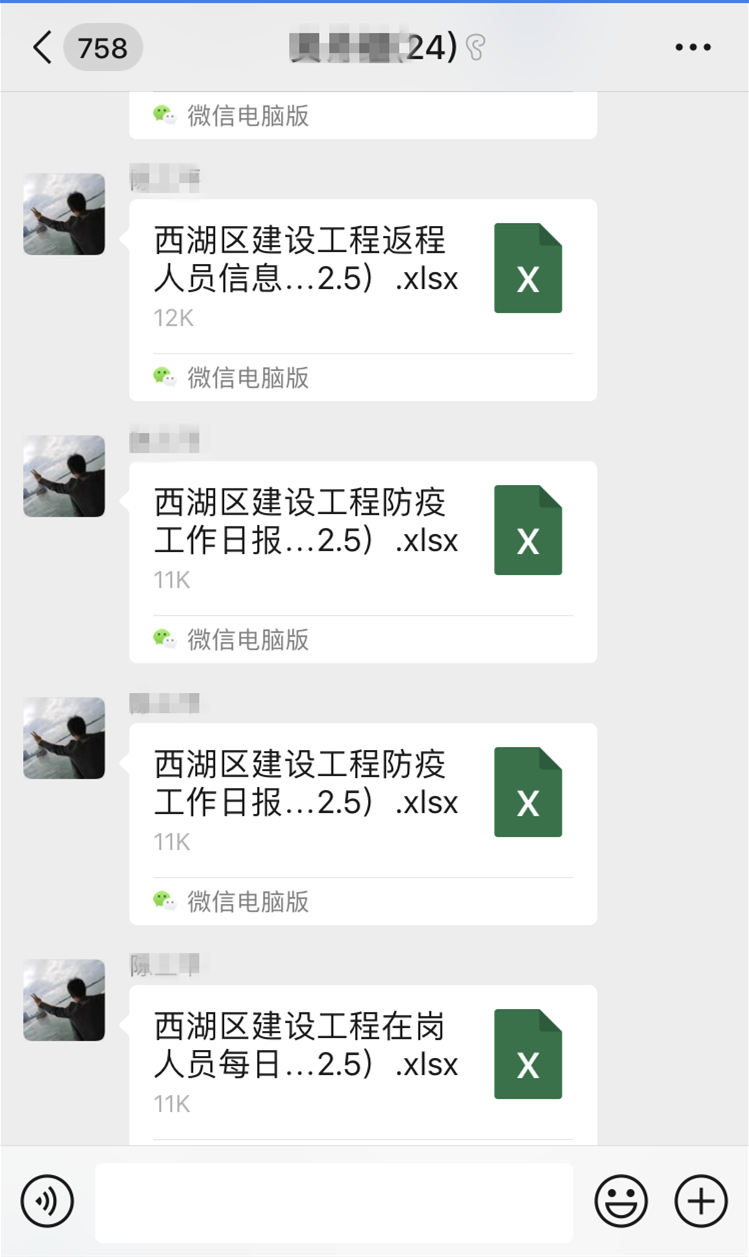Viewport: 749px width, 1257px height.
Task: Focus the message text field
Action: coord(334,1202)
